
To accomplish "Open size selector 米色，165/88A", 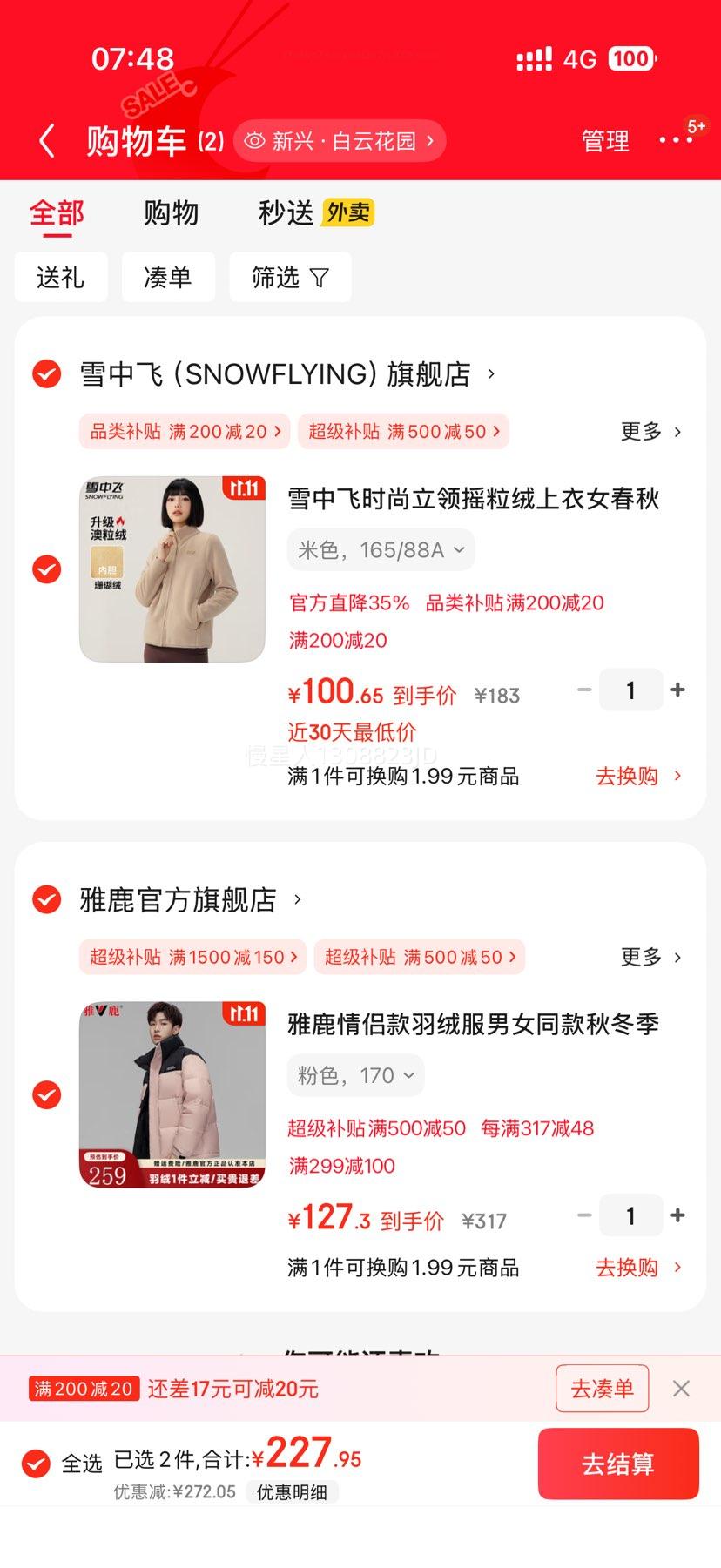I will click(380, 549).
